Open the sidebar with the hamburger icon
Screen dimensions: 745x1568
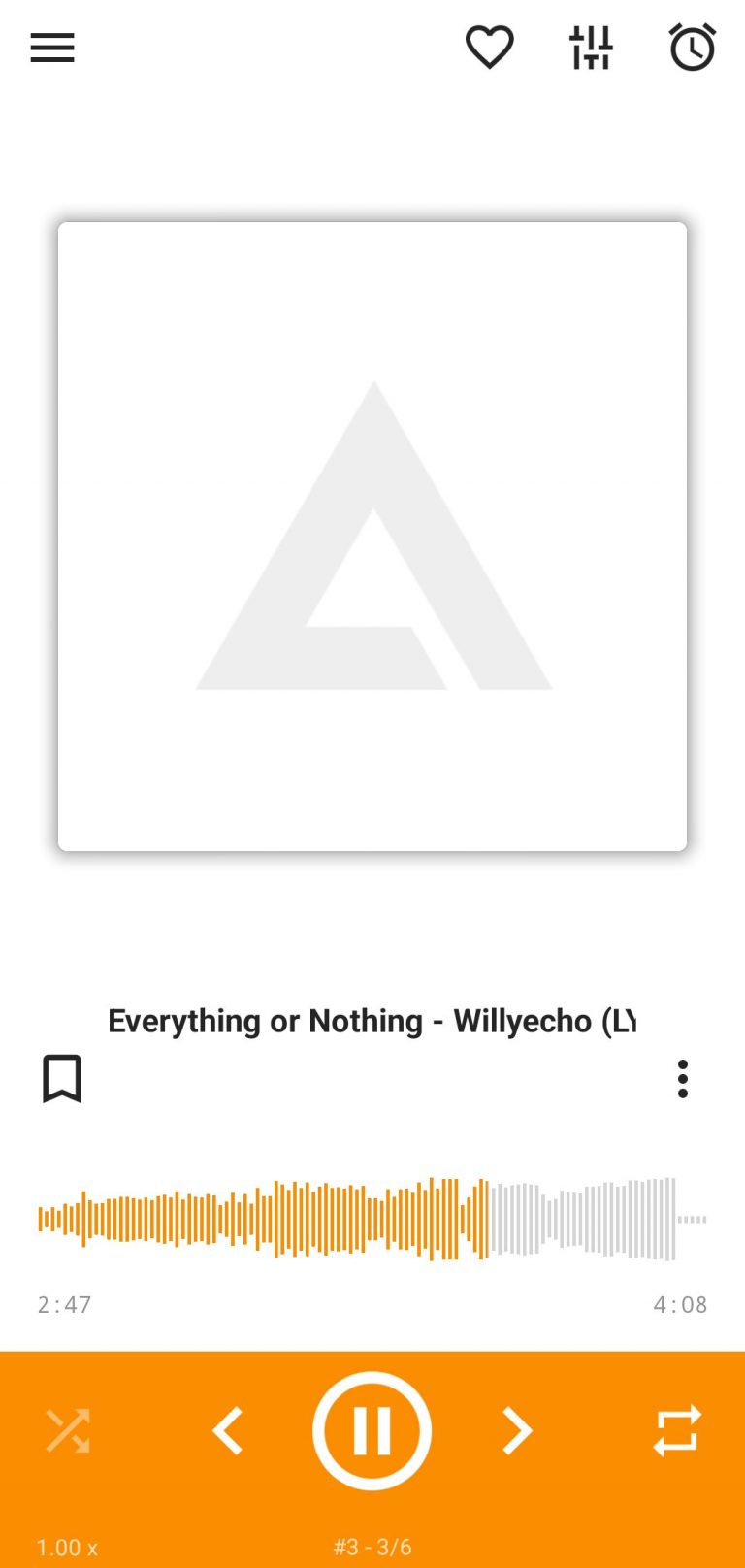pos(51,49)
